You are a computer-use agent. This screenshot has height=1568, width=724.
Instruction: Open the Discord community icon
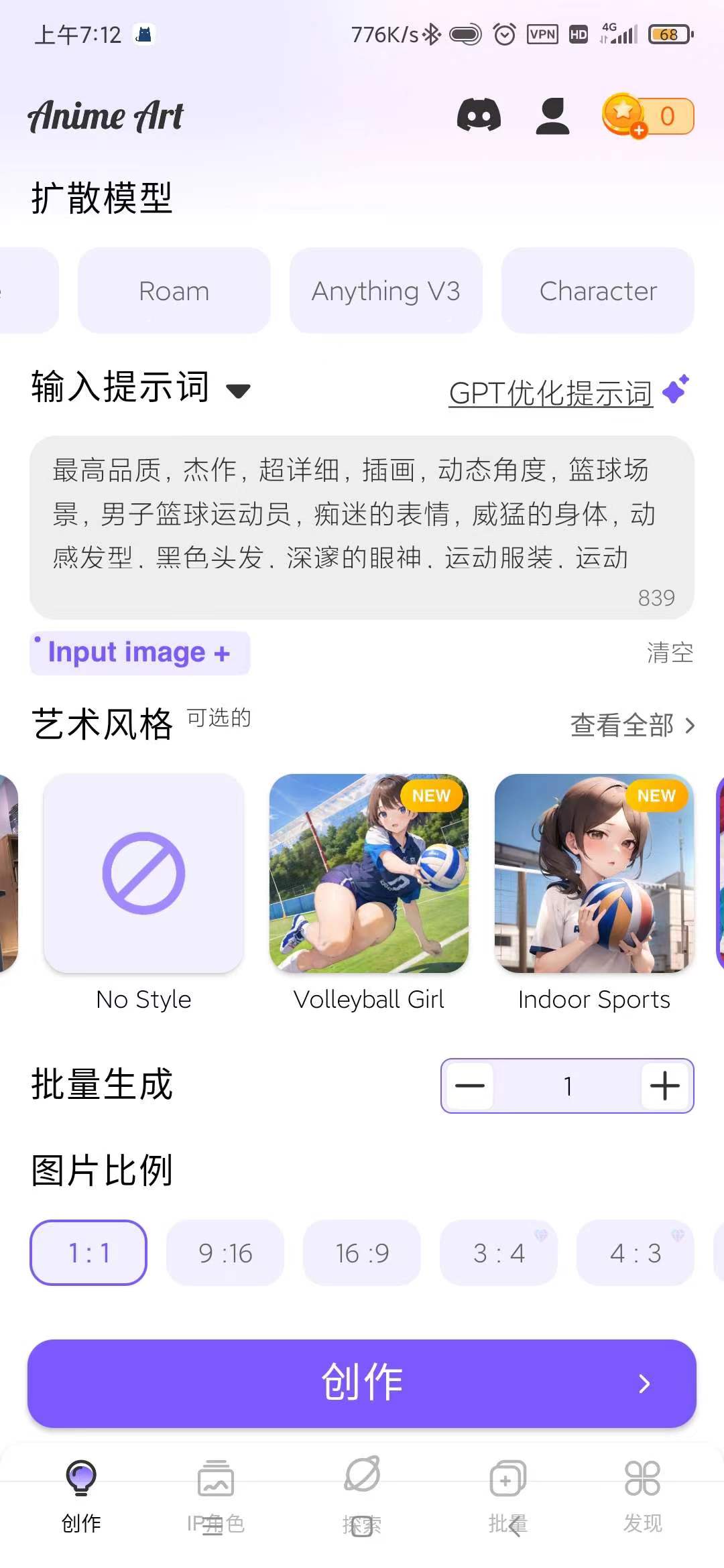click(479, 116)
